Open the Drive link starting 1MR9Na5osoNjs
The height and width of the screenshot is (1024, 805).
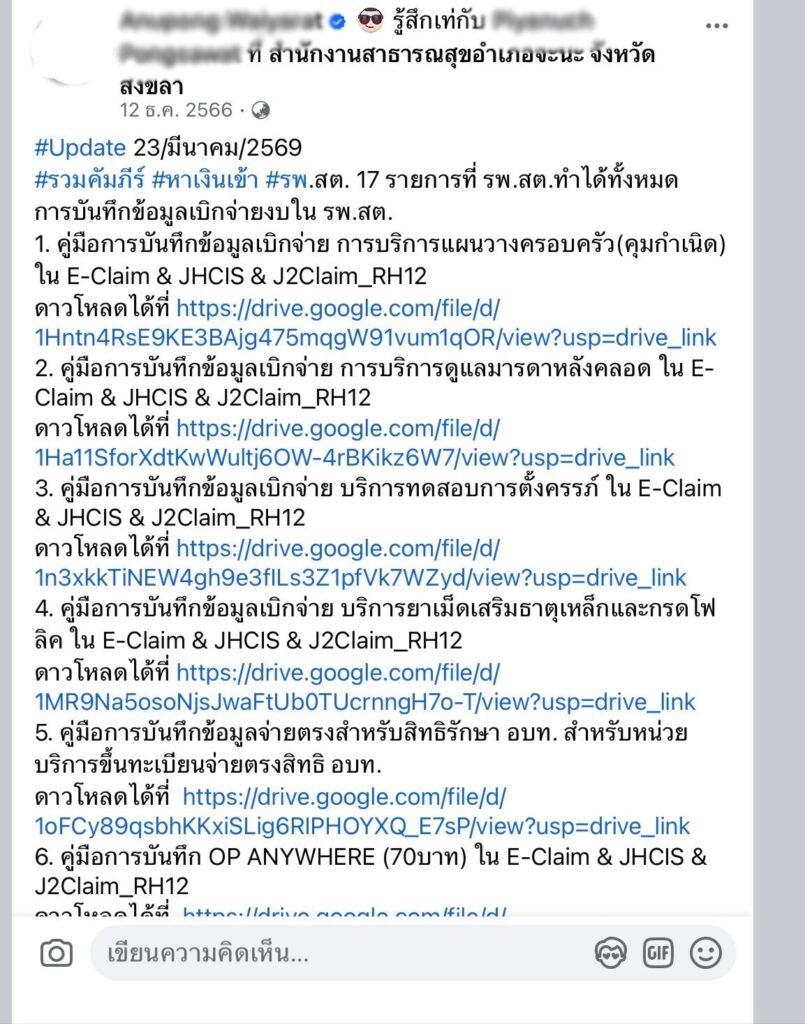coord(365,687)
